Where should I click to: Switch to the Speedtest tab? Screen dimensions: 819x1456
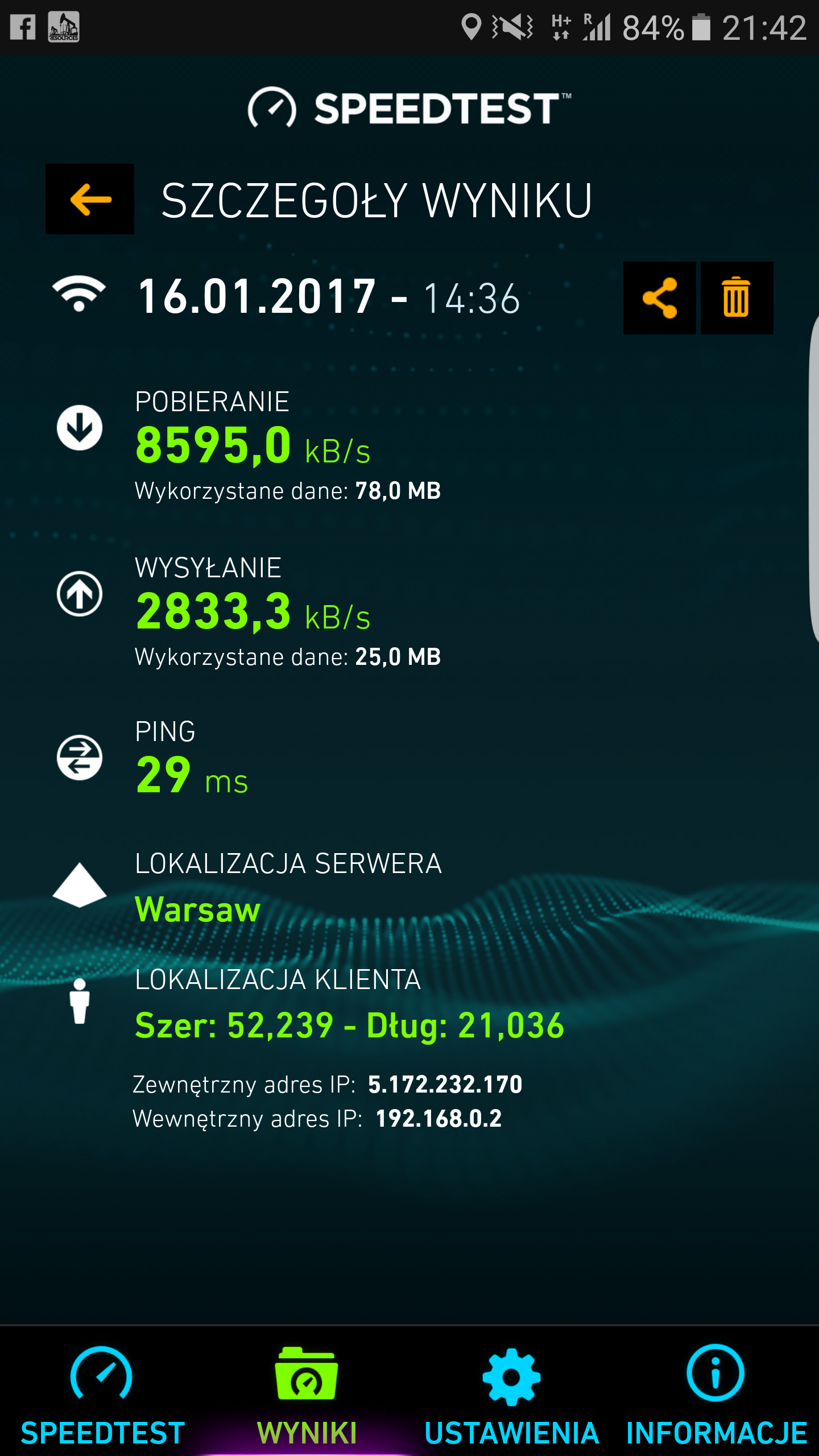point(102,1393)
